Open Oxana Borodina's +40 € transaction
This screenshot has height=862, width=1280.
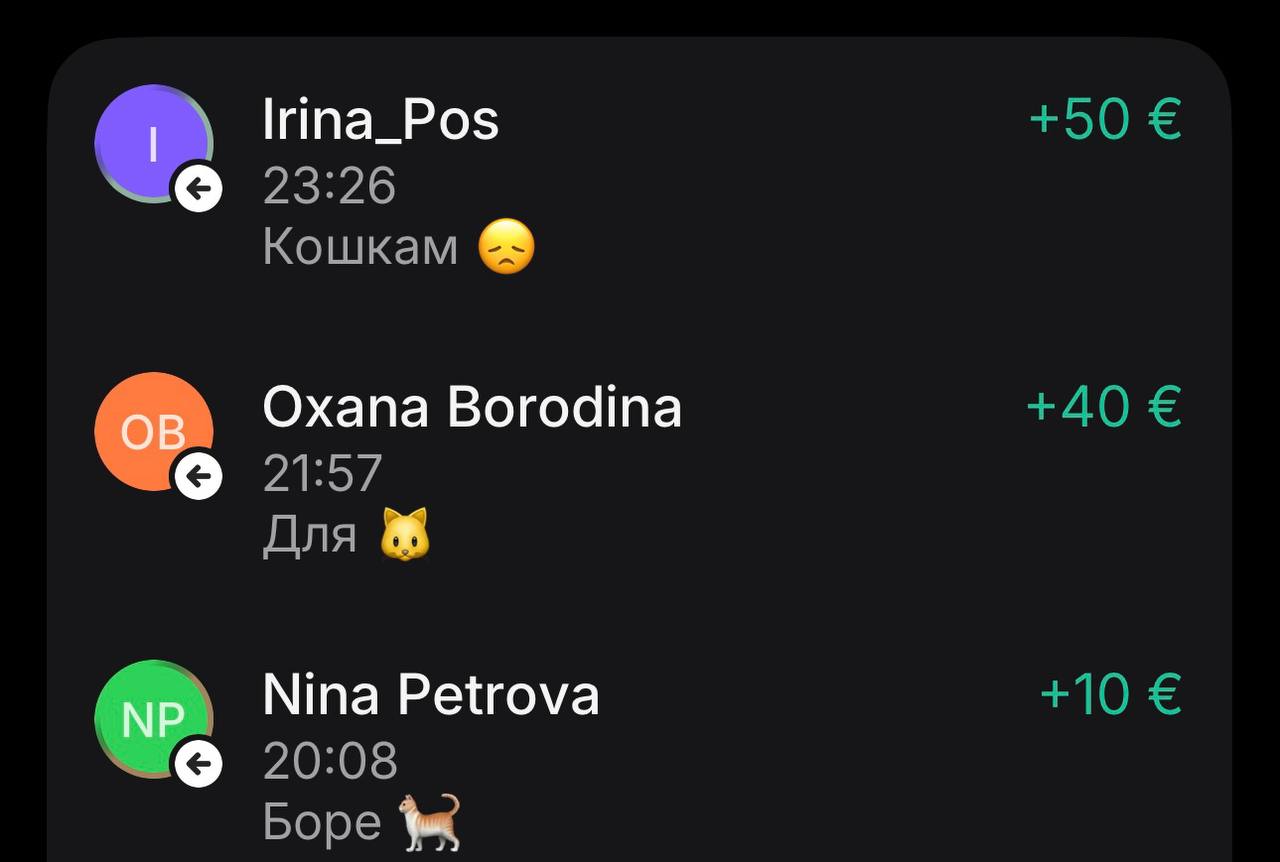click(638, 468)
